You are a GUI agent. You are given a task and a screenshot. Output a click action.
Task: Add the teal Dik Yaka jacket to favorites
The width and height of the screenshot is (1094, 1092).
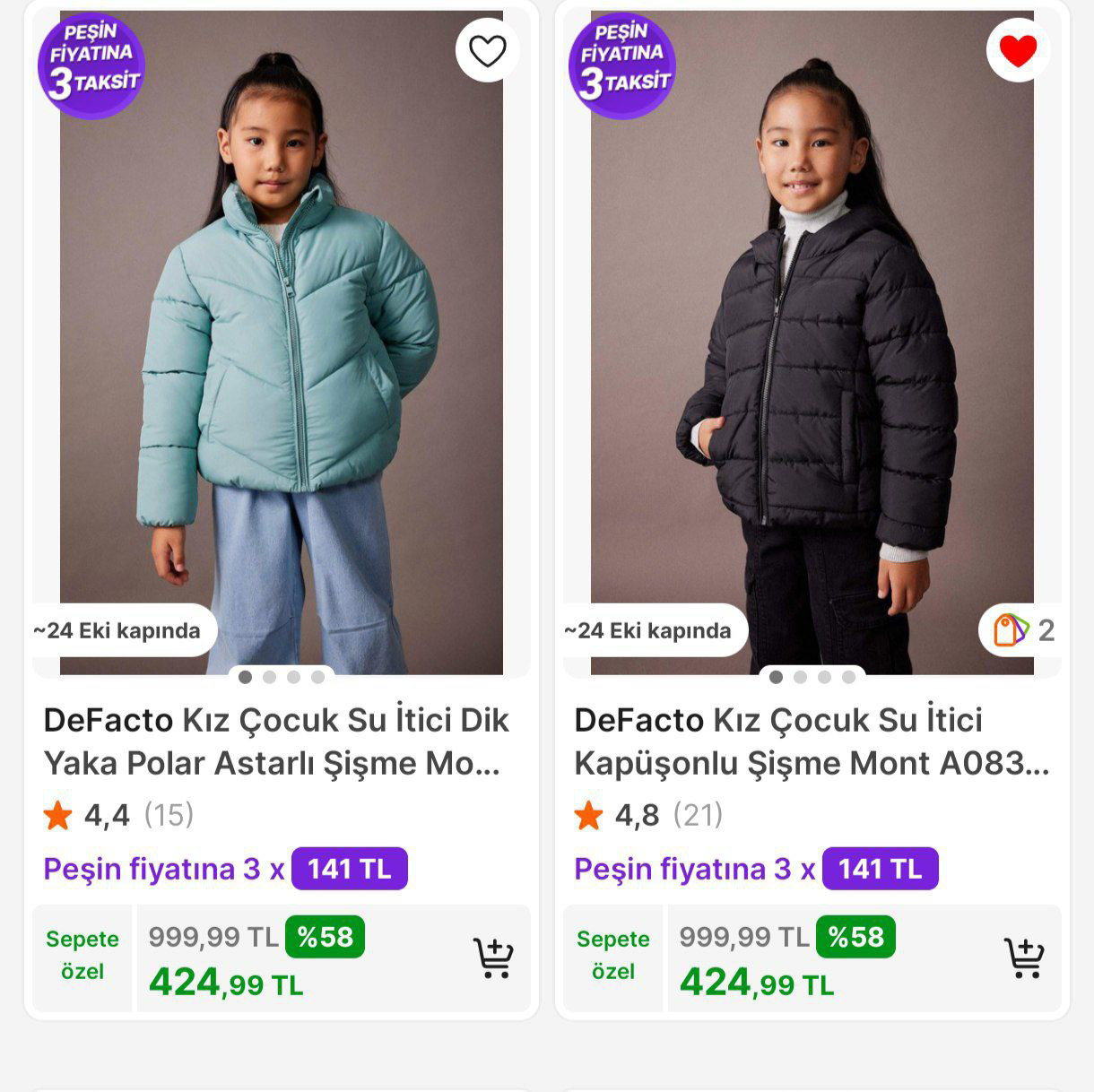(x=487, y=51)
